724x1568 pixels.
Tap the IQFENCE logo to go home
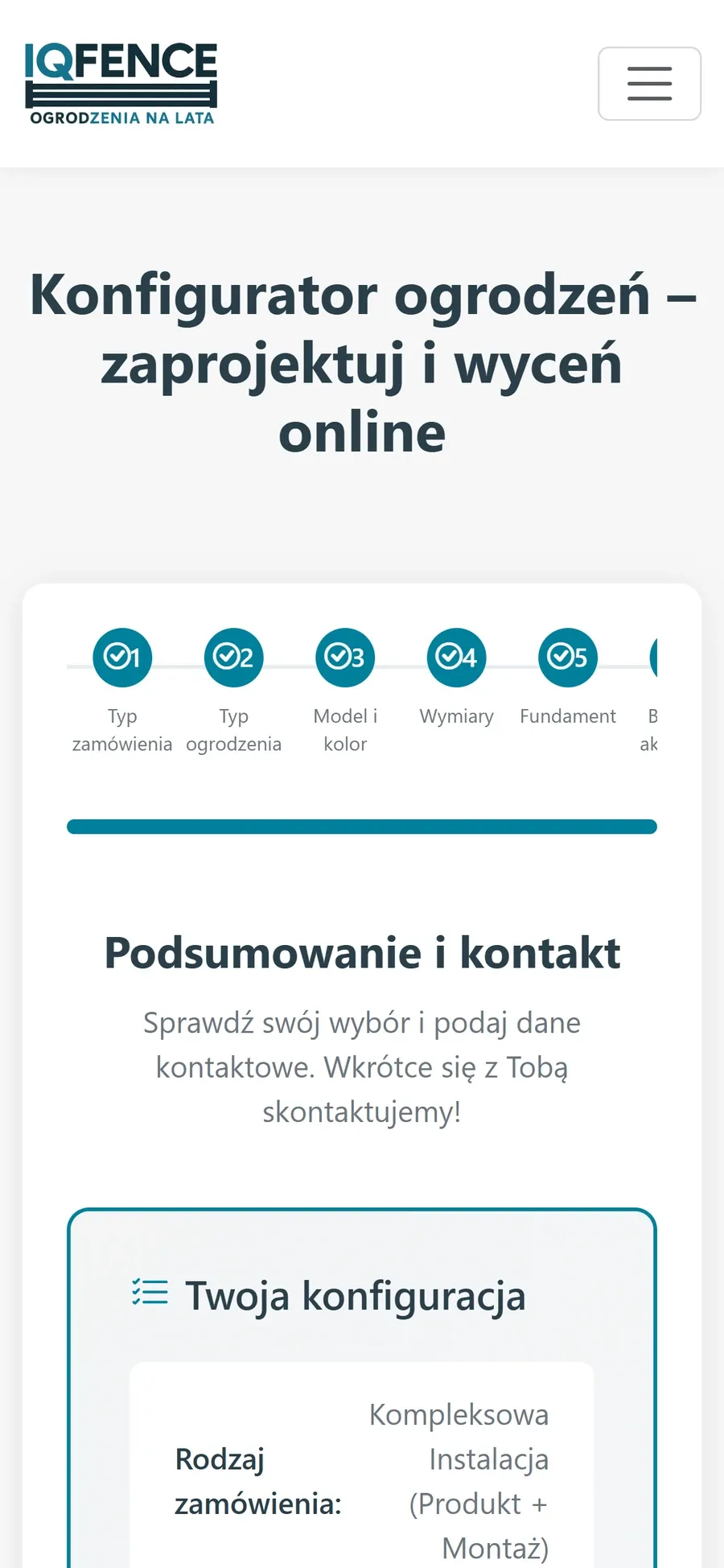tap(121, 84)
